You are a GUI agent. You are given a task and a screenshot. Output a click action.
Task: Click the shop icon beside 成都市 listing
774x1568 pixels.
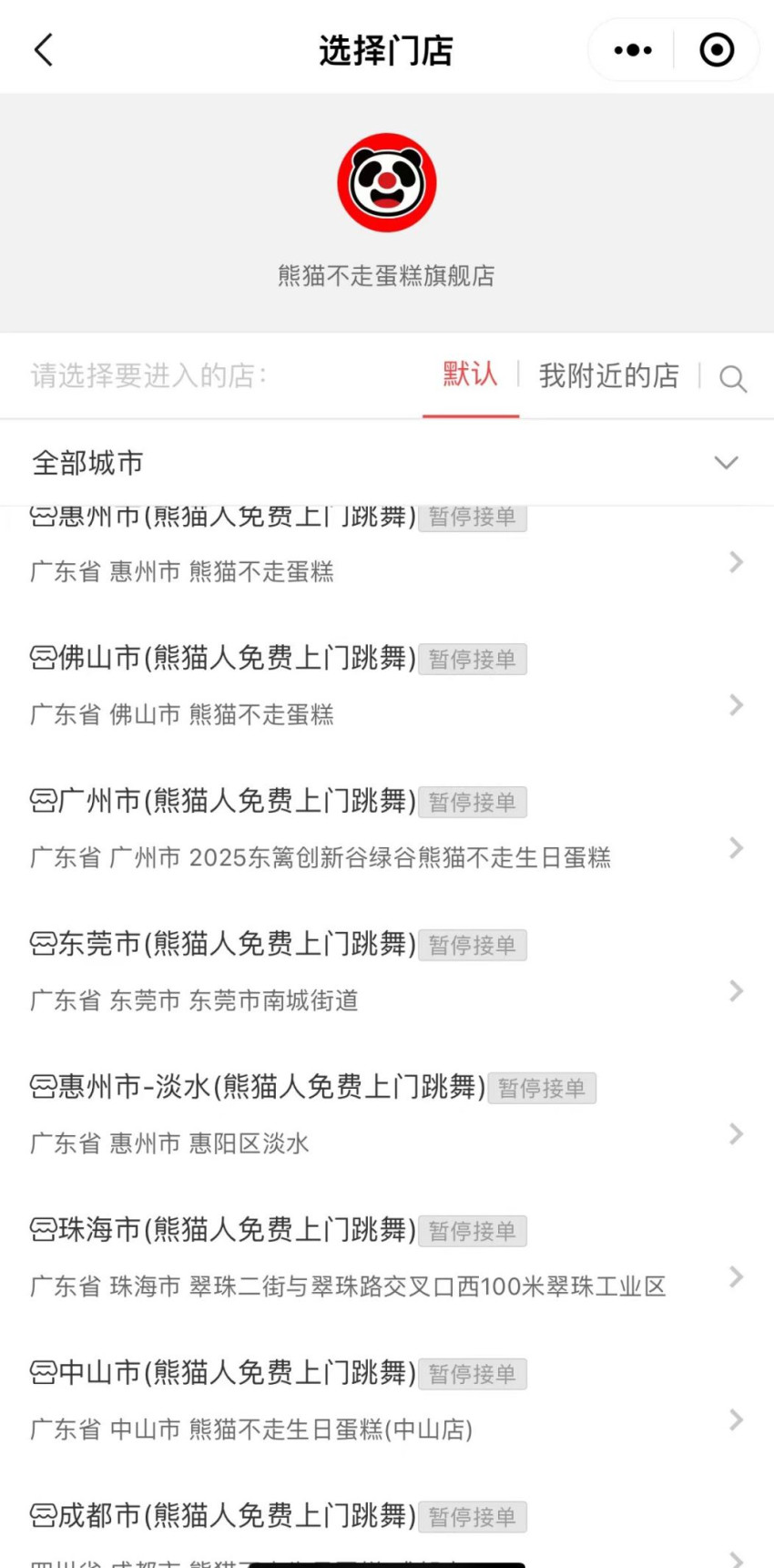(40, 1516)
